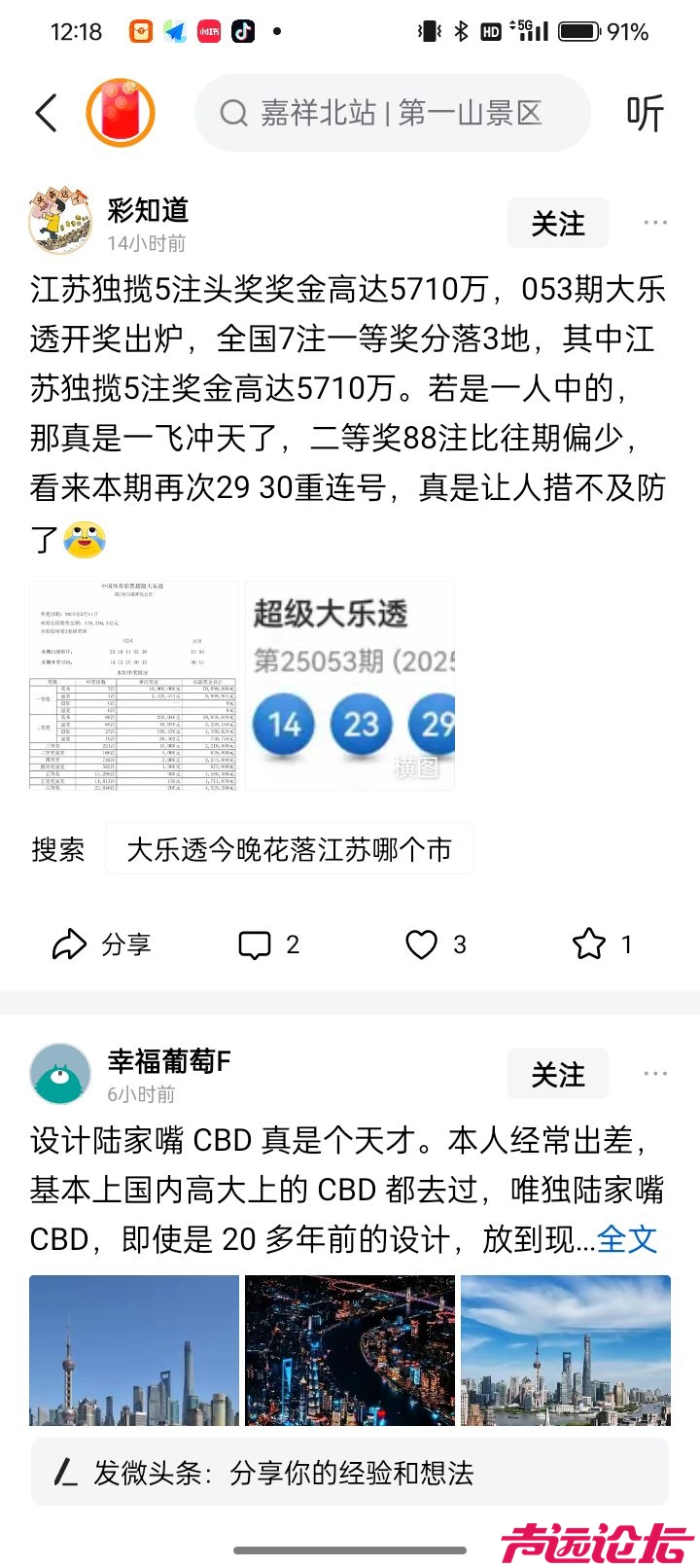Go back using the top-left arrow

[47, 113]
